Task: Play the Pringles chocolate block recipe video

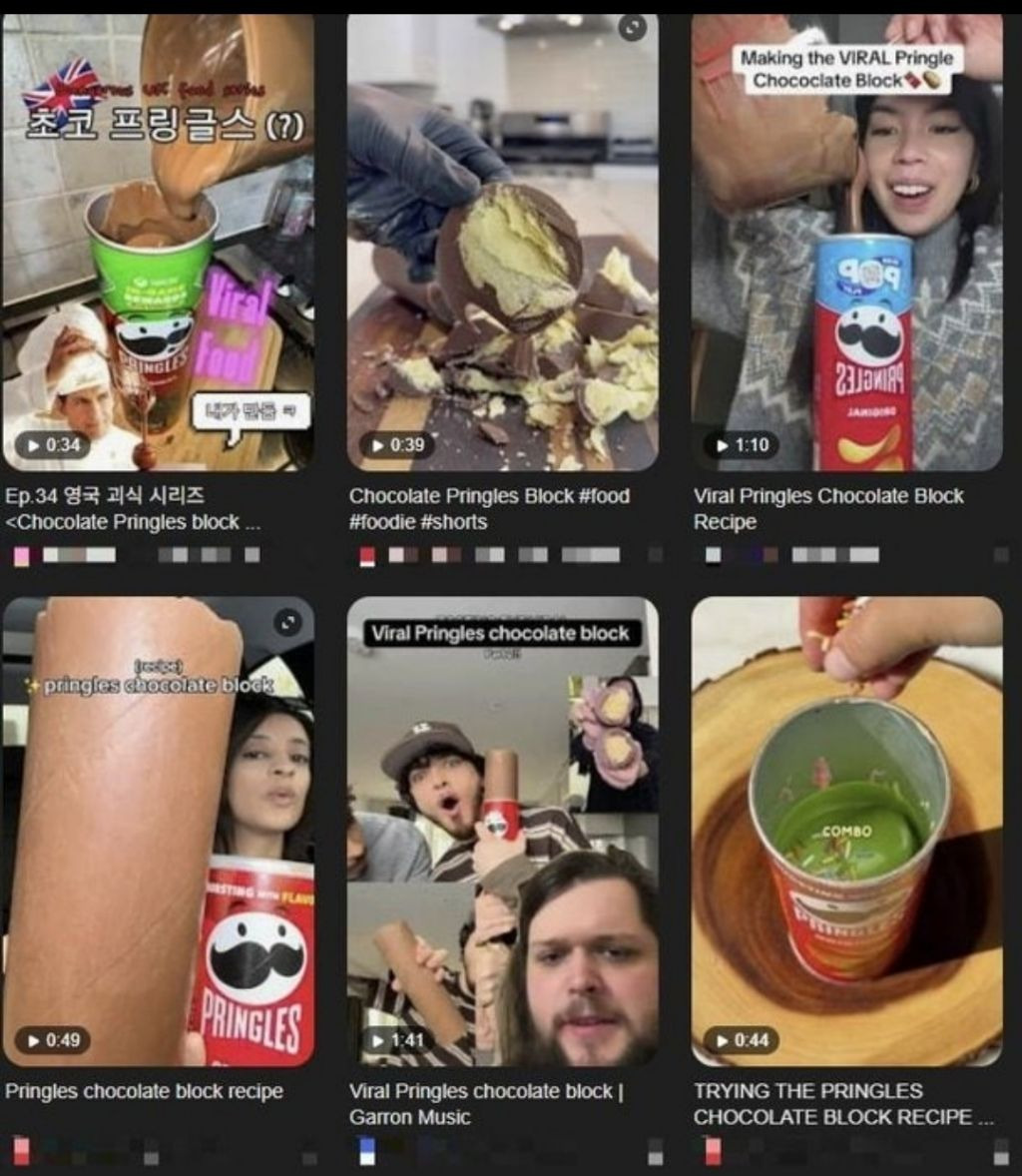Action: 159,831
